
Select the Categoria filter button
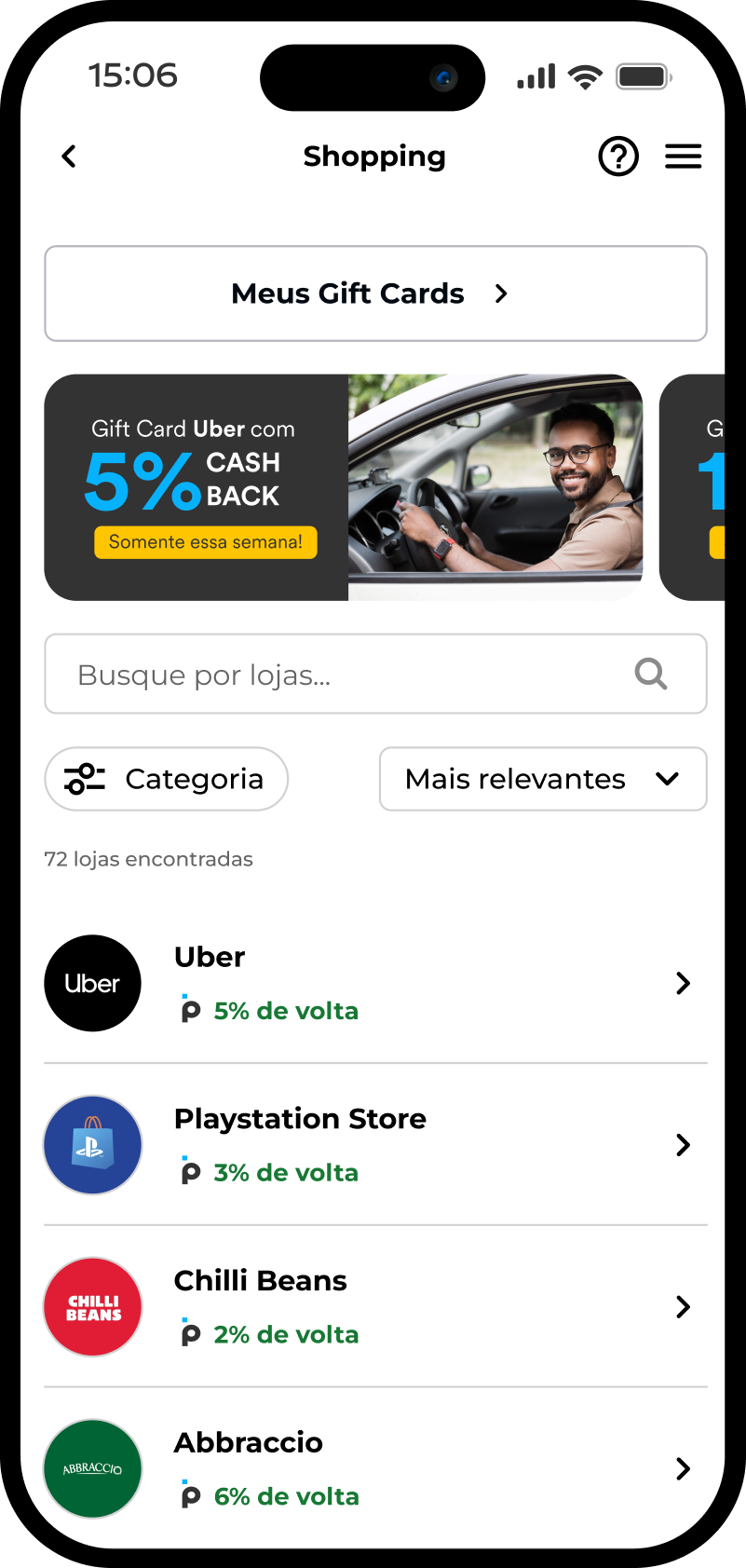[x=166, y=778]
